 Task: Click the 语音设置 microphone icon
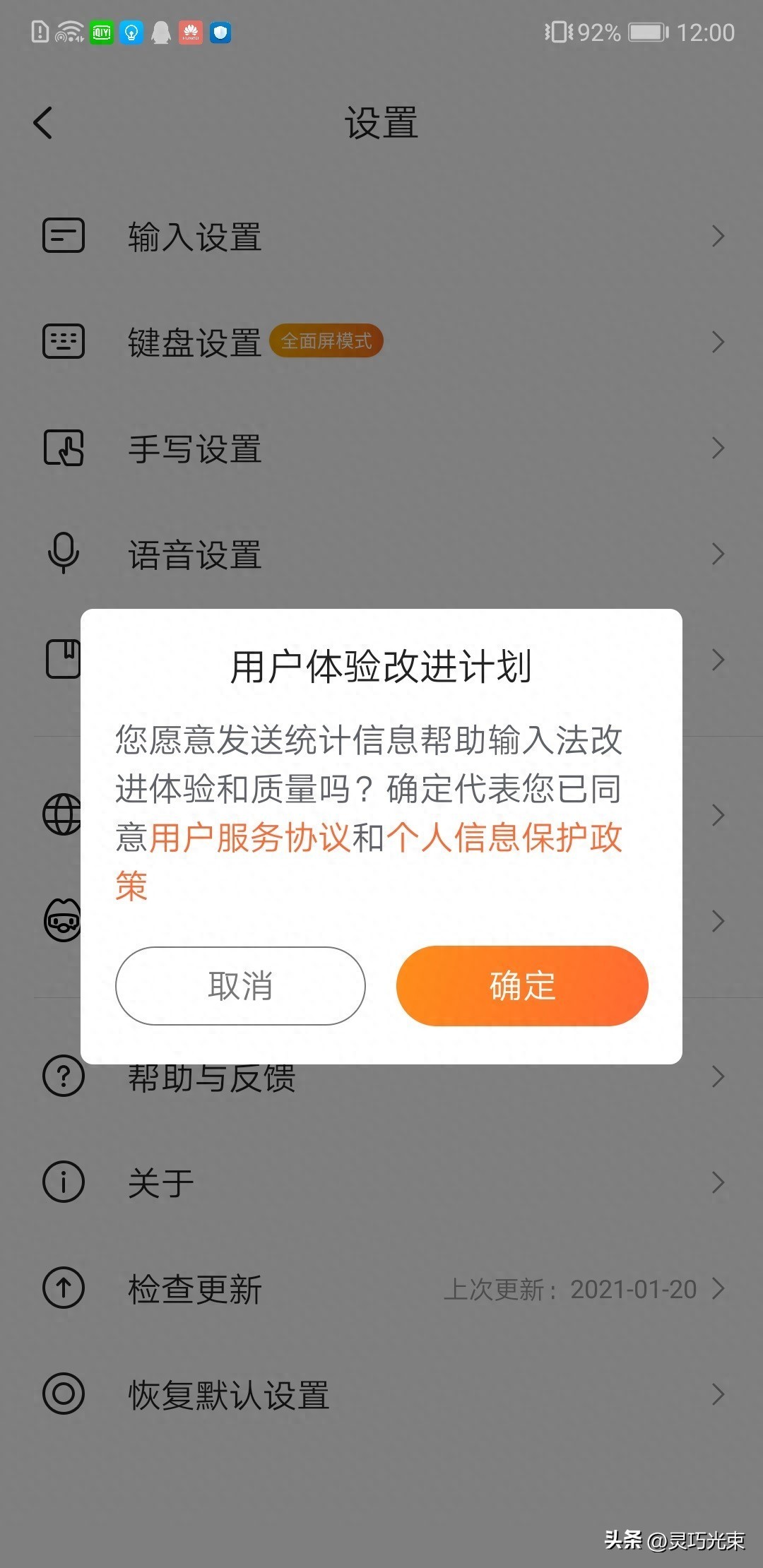(x=63, y=554)
